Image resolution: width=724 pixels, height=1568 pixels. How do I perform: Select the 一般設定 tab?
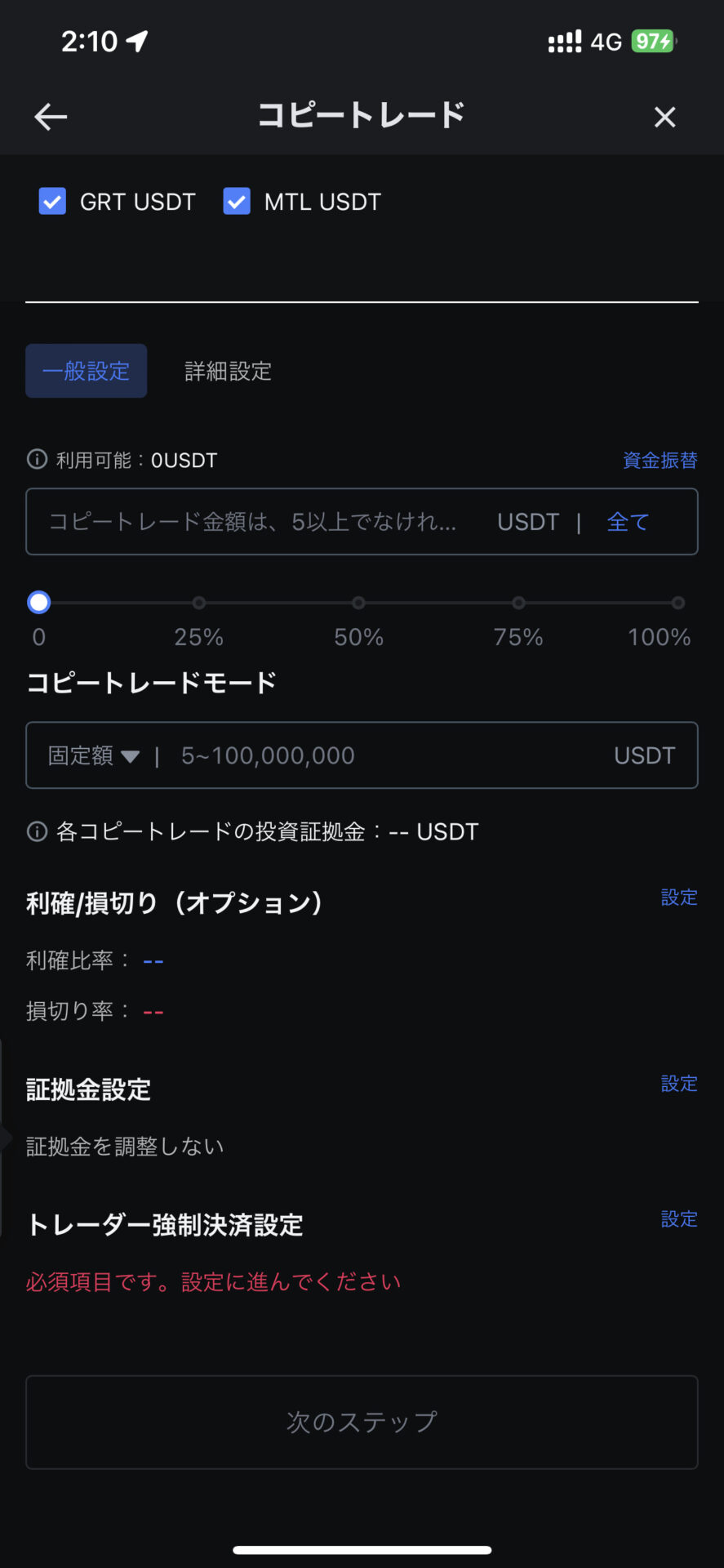87,371
